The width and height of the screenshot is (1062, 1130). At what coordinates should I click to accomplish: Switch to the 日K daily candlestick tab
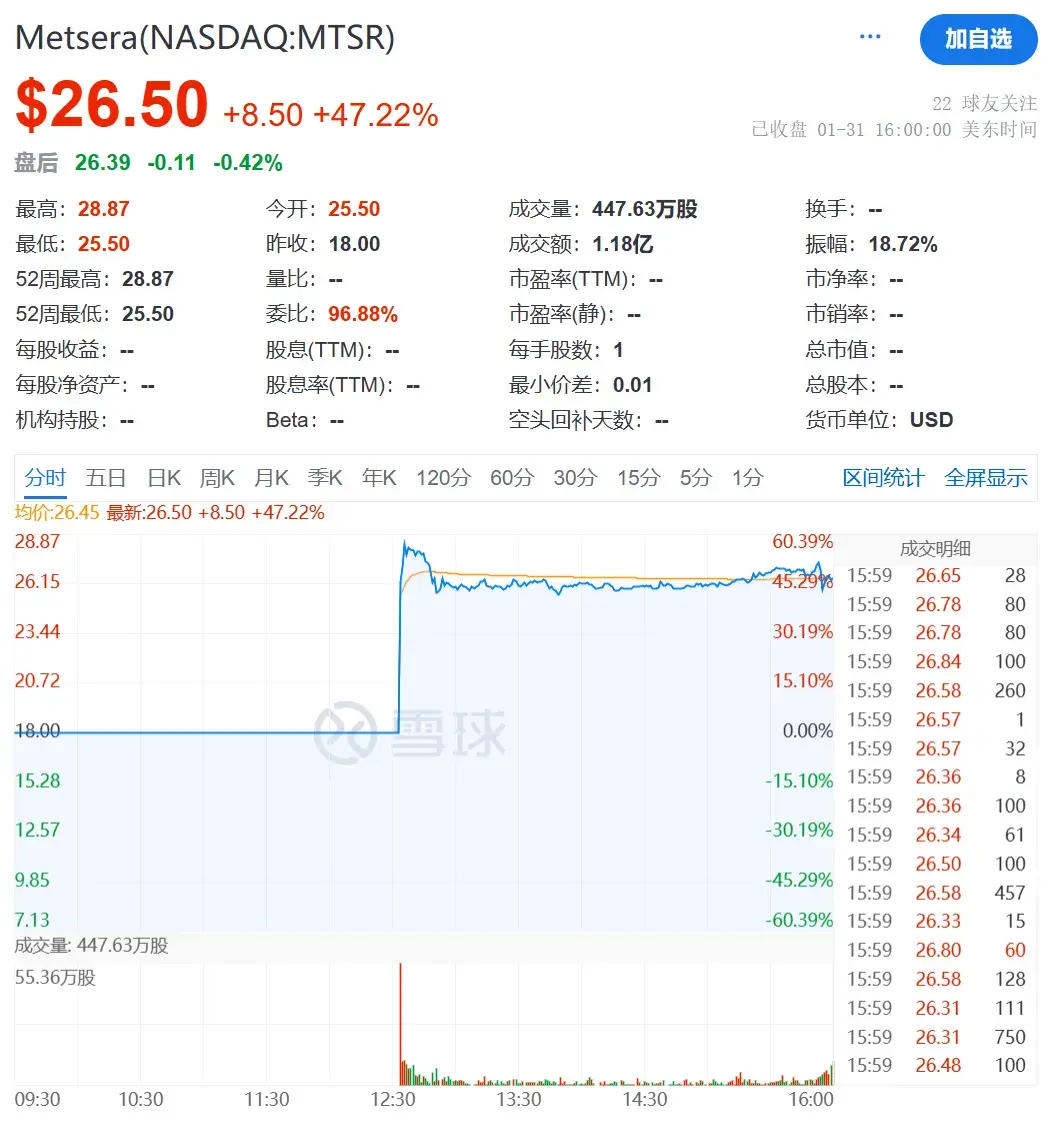pos(163,478)
